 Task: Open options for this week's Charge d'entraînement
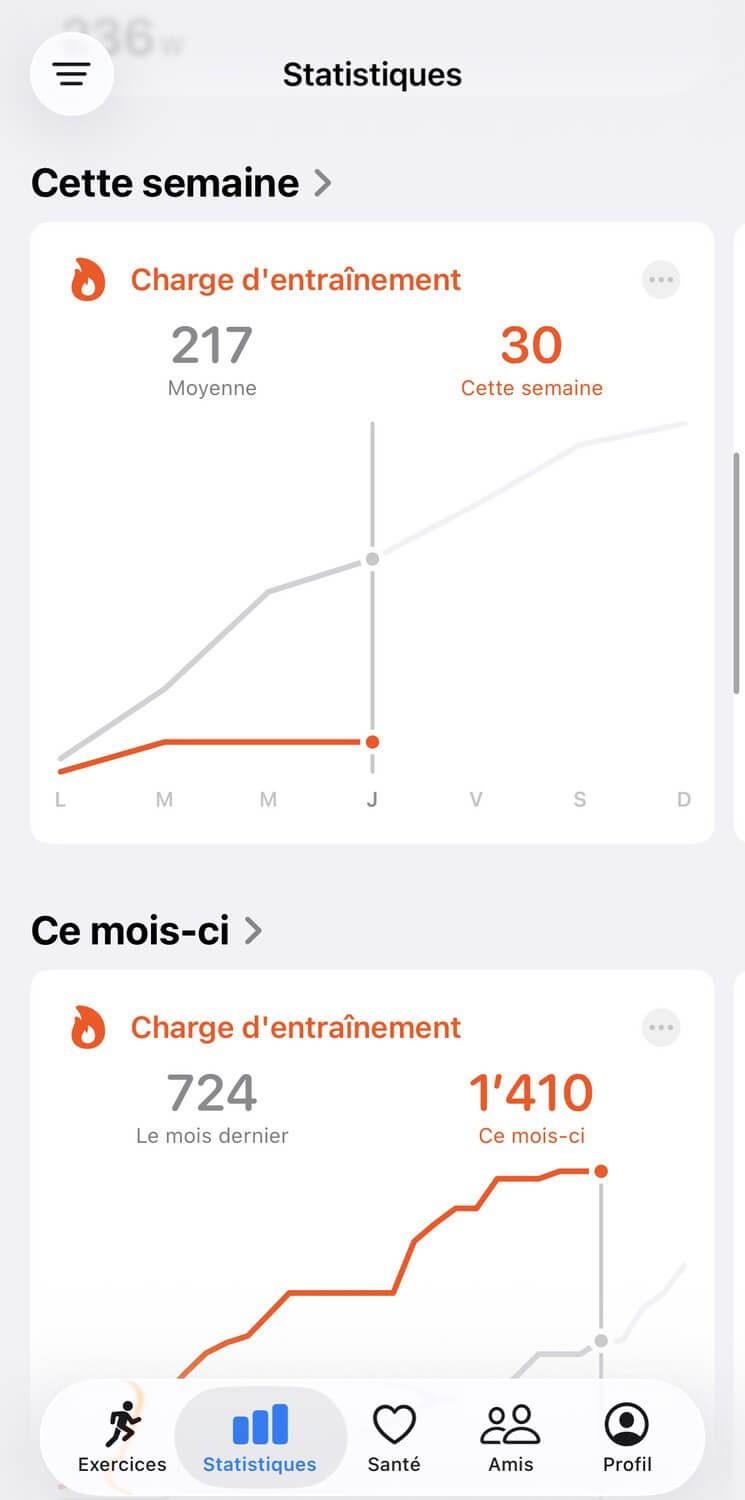click(660, 280)
